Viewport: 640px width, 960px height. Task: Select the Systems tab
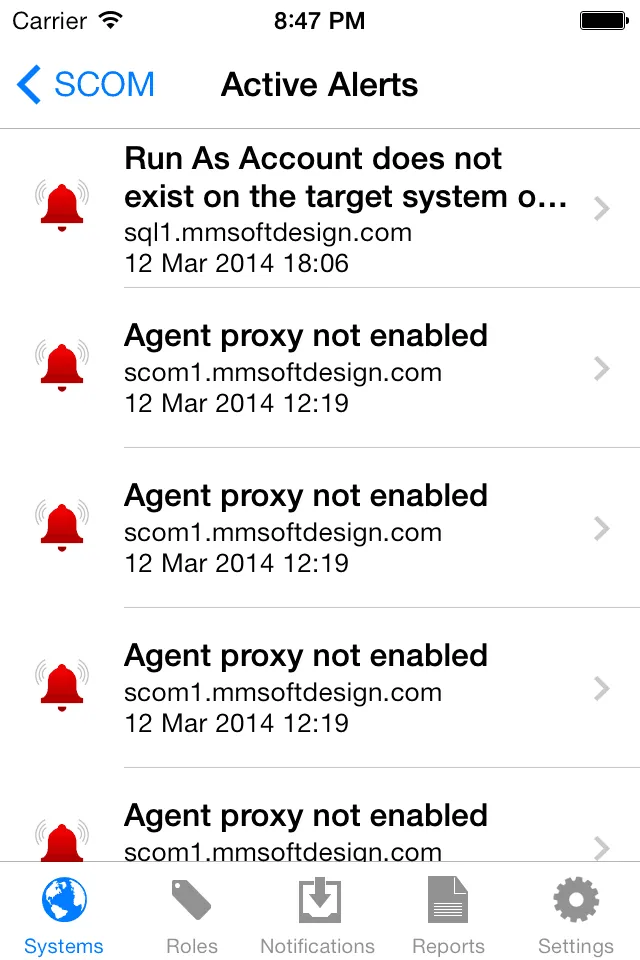coord(64,914)
